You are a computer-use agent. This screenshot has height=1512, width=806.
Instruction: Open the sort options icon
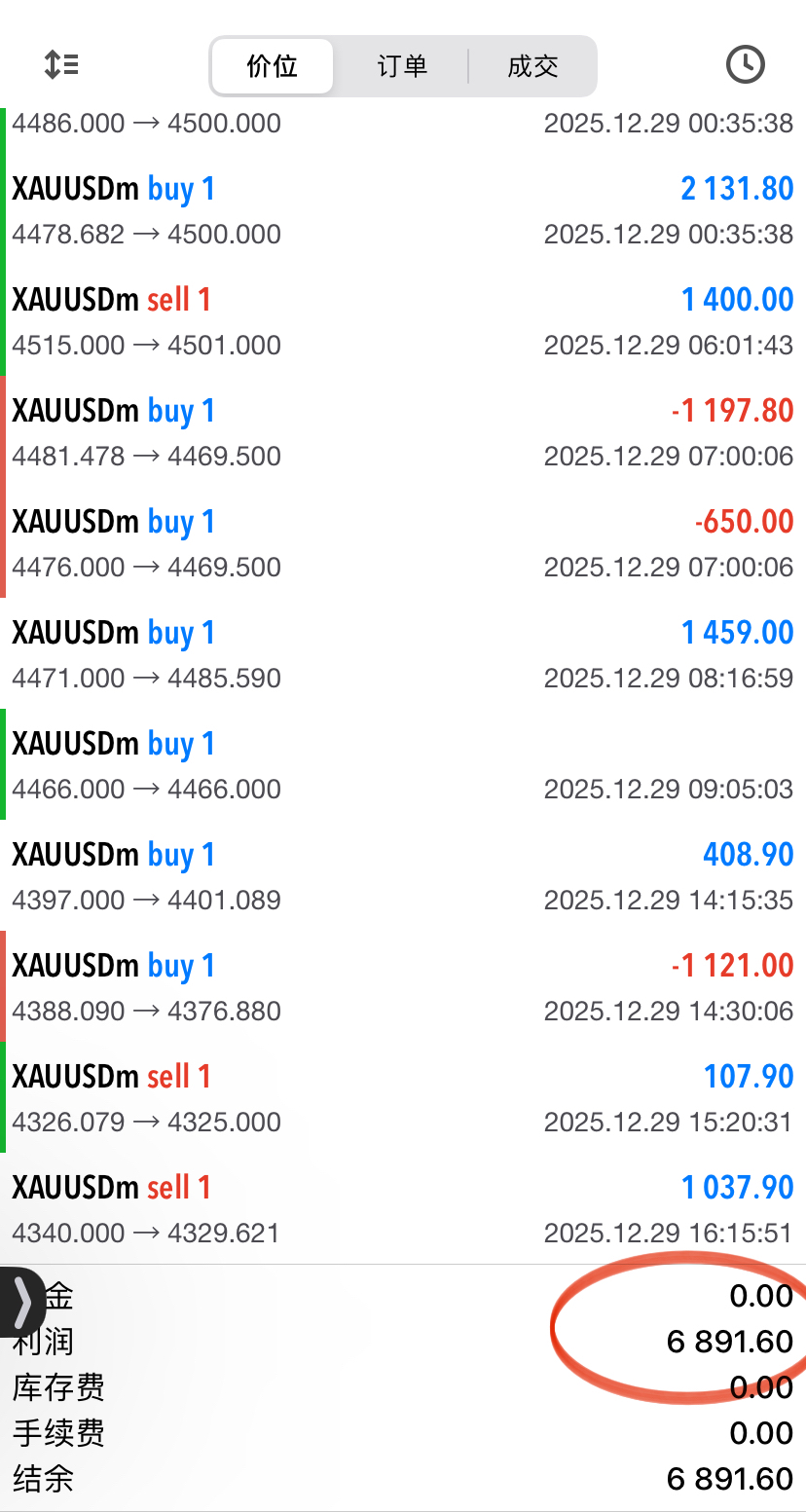[x=61, y=65]
